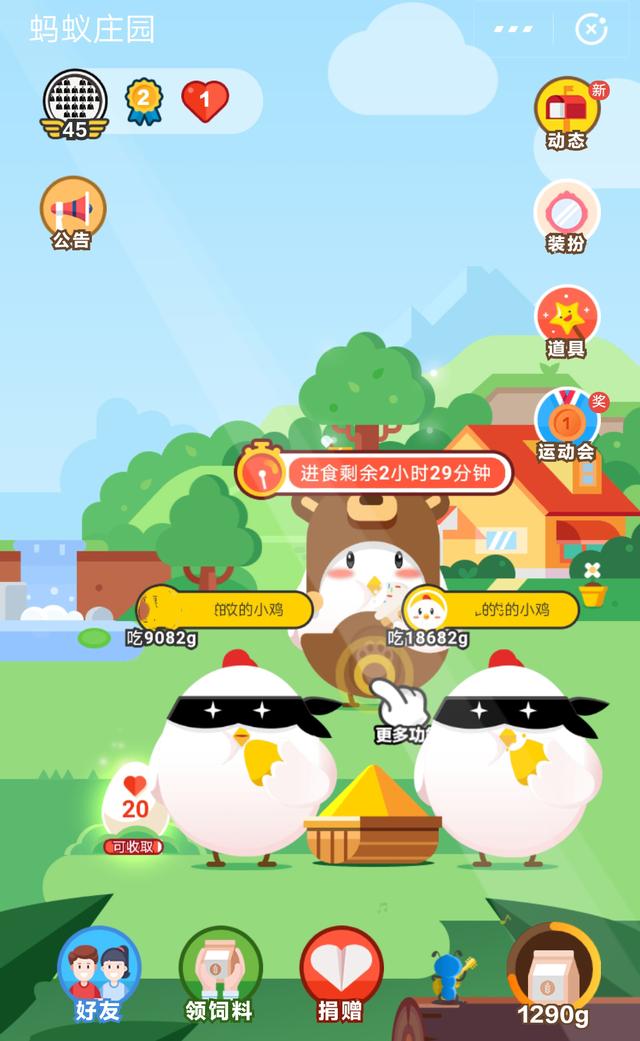Collect the egg with 20 hearts

point(135,807)
